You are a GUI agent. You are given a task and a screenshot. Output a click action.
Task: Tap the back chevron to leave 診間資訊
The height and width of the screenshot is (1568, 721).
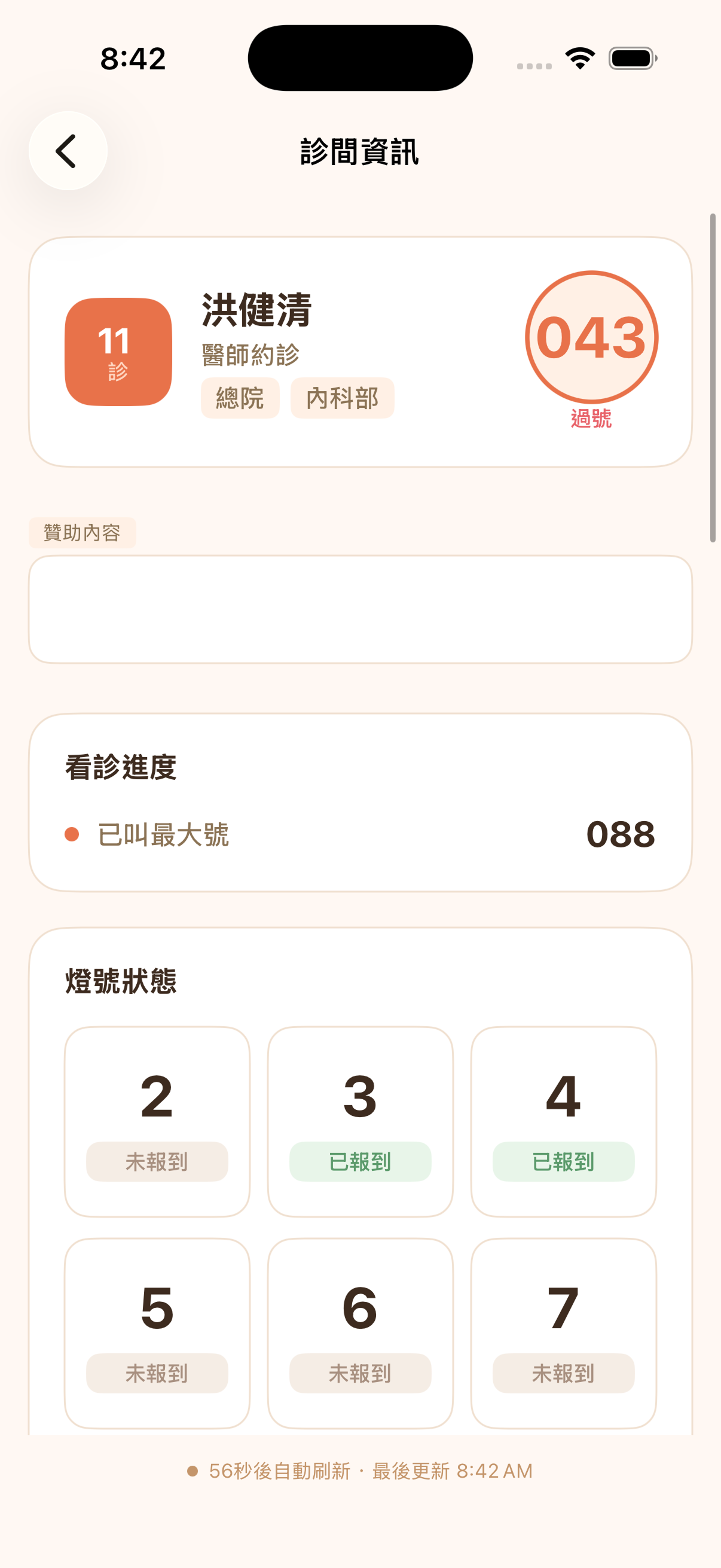point(67,151)
